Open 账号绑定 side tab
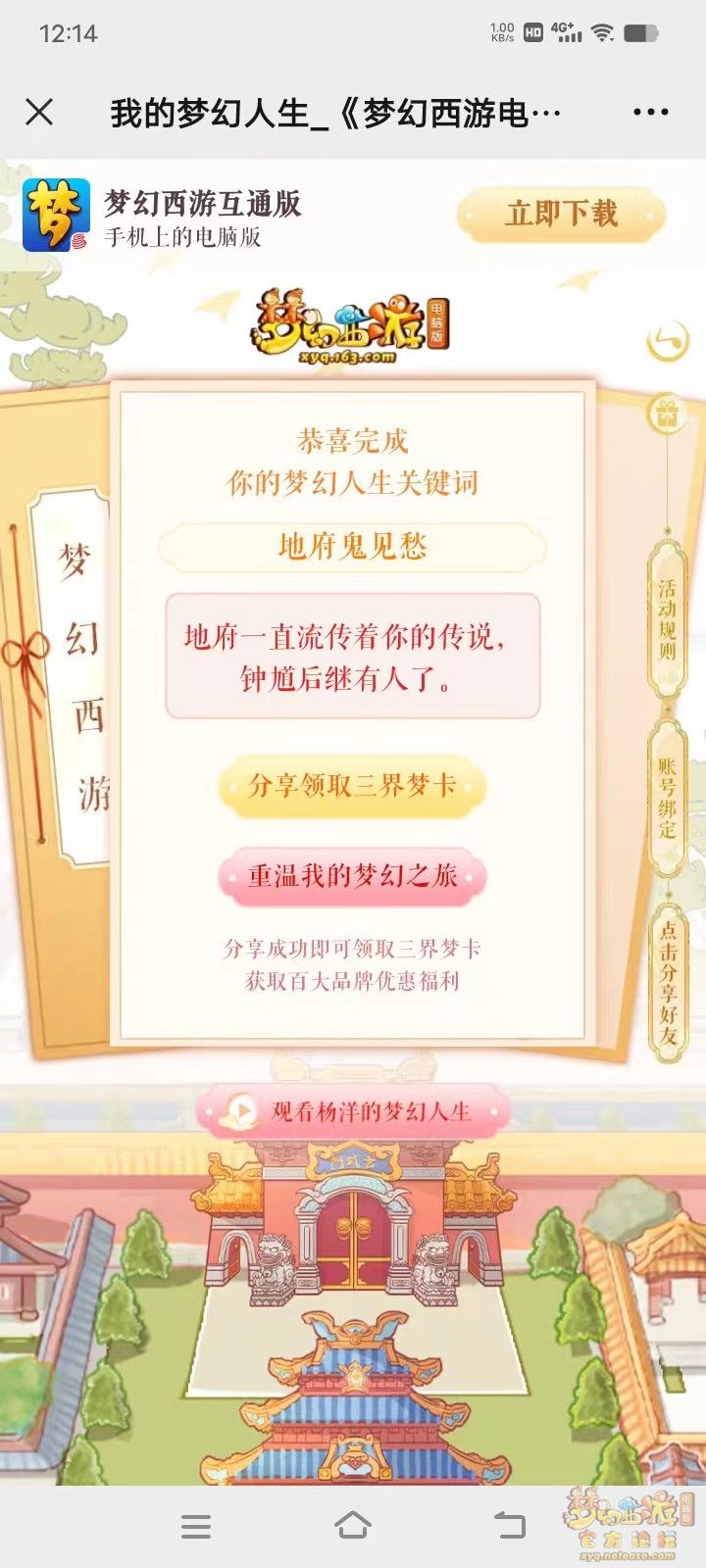706x1568 pixels. (668, 799)
